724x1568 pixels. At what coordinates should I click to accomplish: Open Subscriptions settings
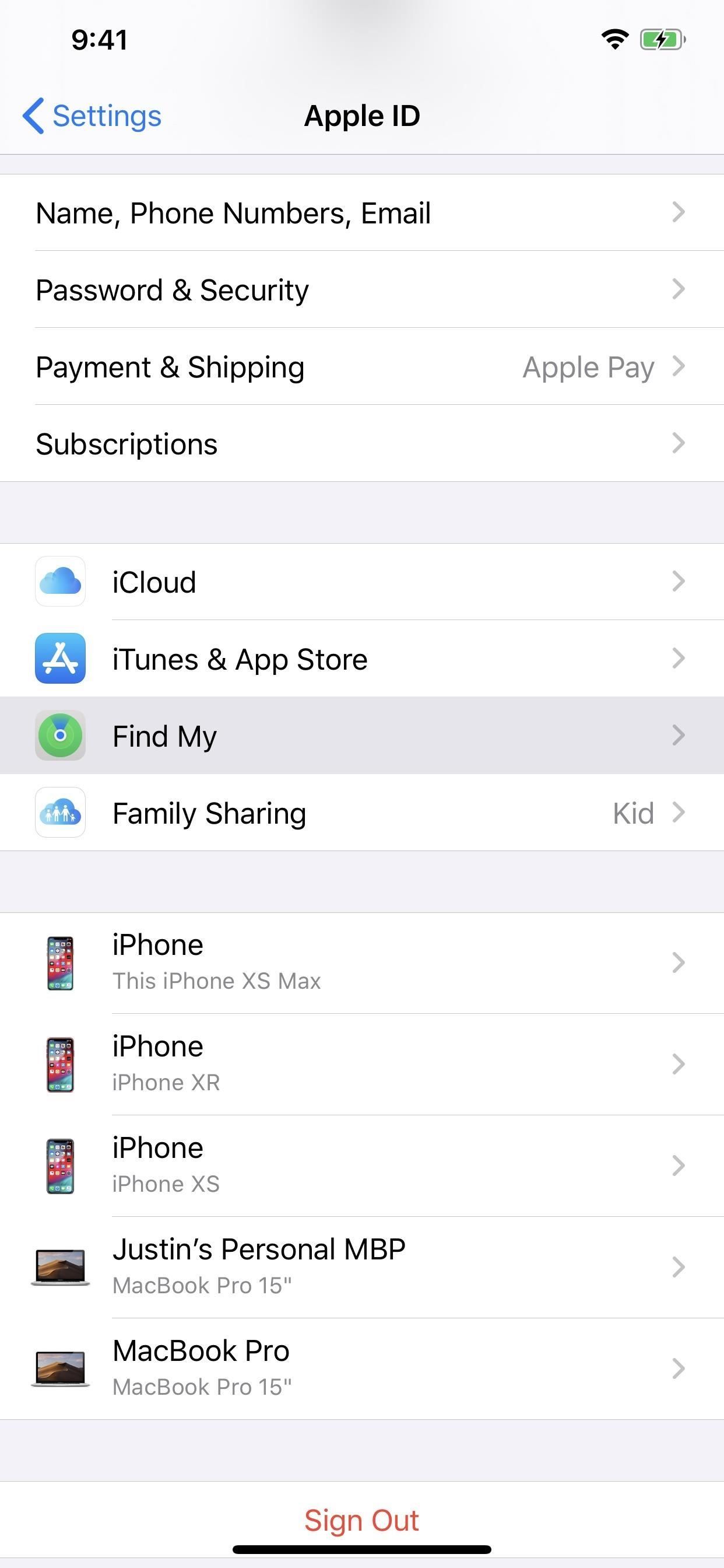pyautogui.click(x=362, y=444)
